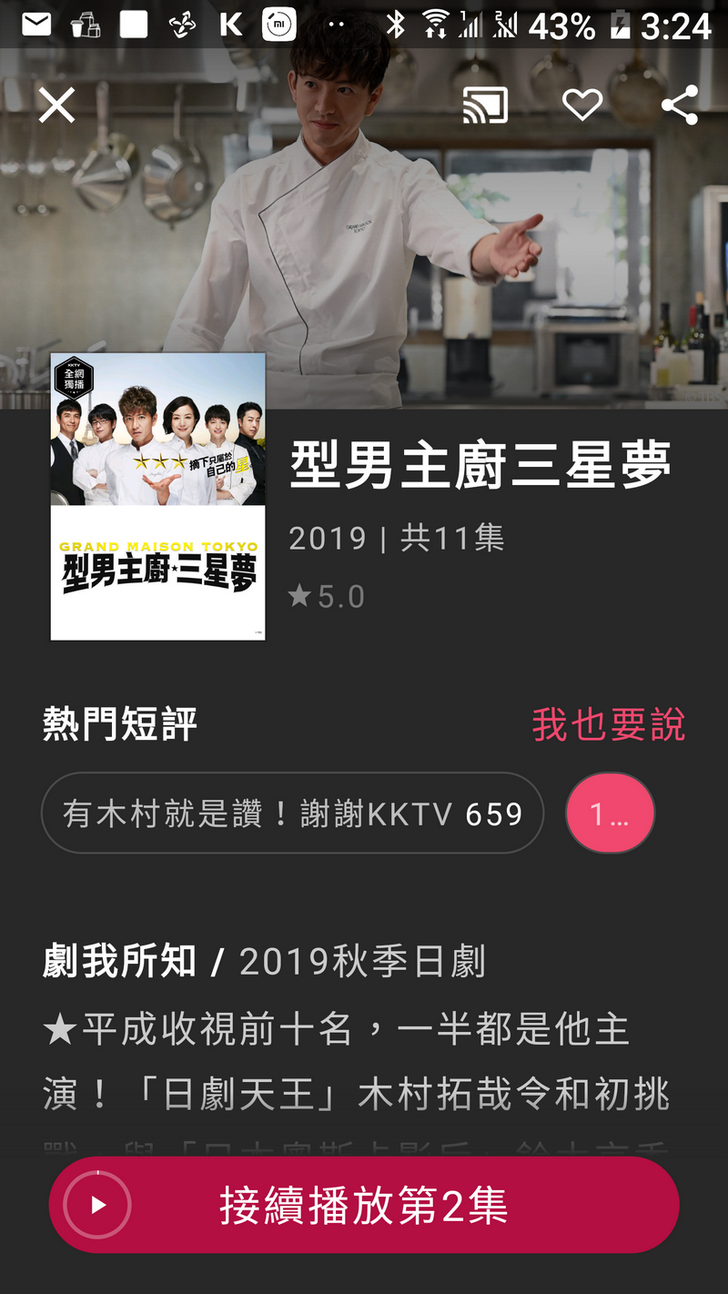Share this drama with others
Viewport: 728px width, 1294px height.
coord(679,105)
